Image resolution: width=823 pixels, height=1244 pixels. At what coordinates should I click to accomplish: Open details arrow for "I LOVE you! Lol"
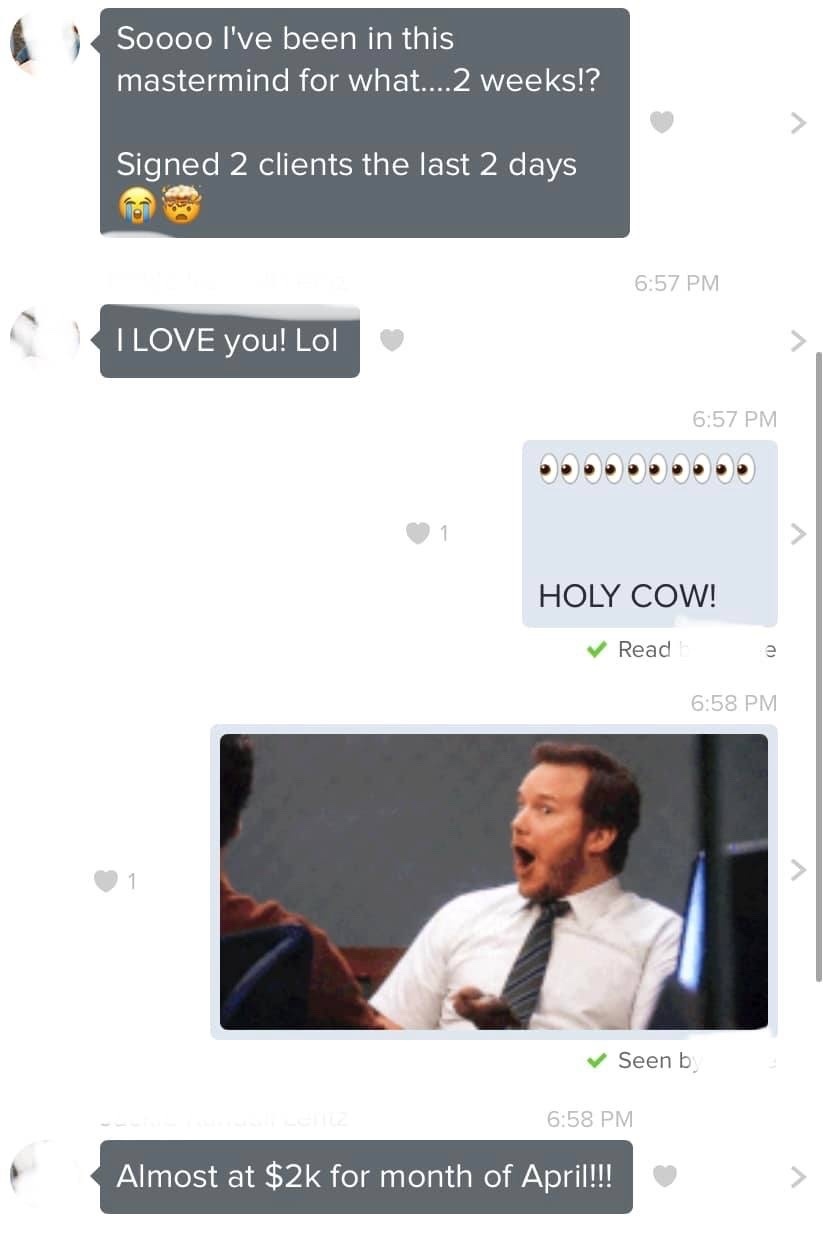pos(797,341)
